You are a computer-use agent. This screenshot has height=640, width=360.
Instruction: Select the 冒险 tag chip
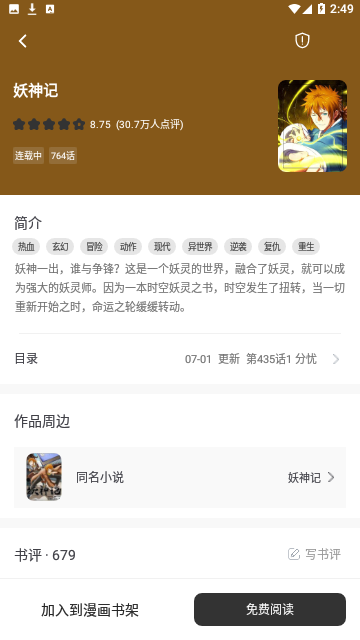tap(94, 247)
